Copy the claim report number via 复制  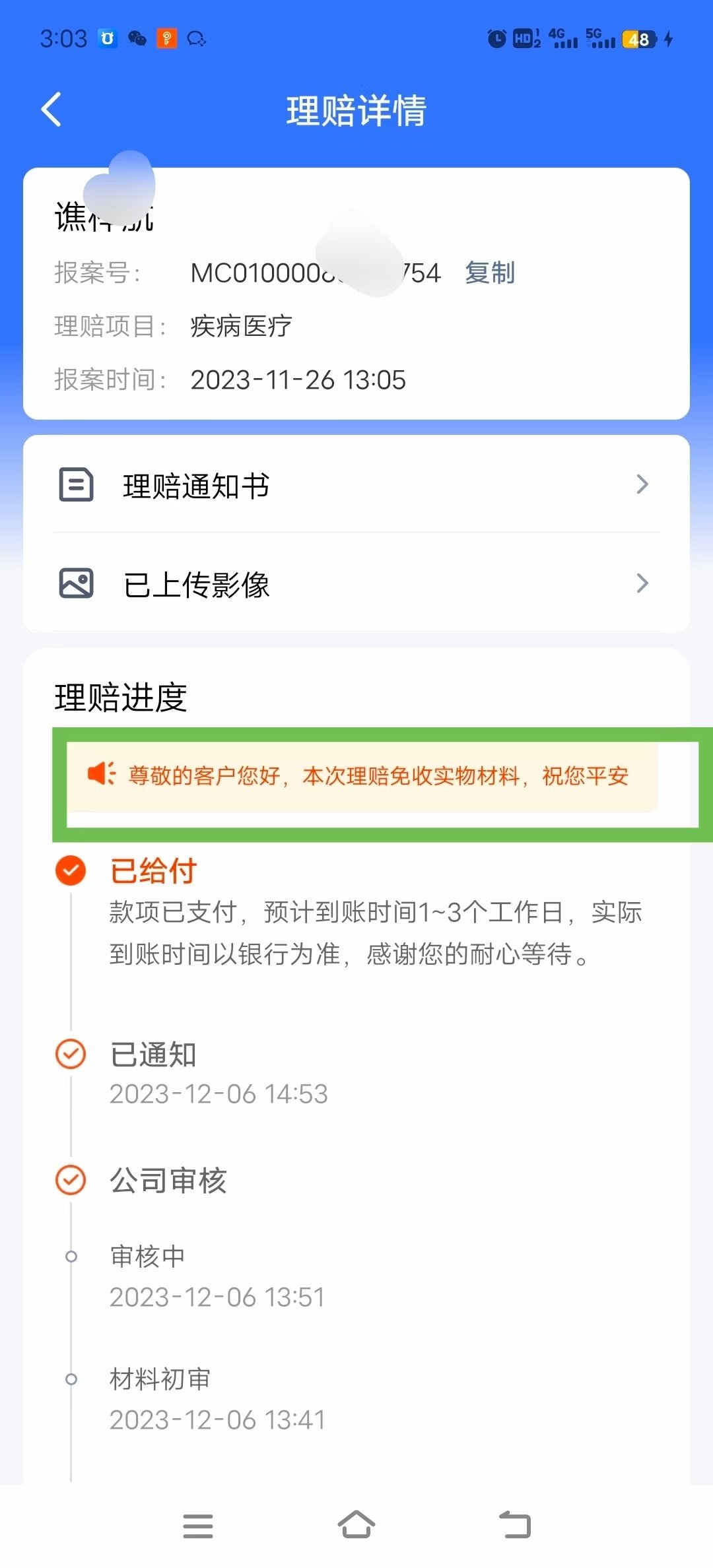(x=490, y=273)
